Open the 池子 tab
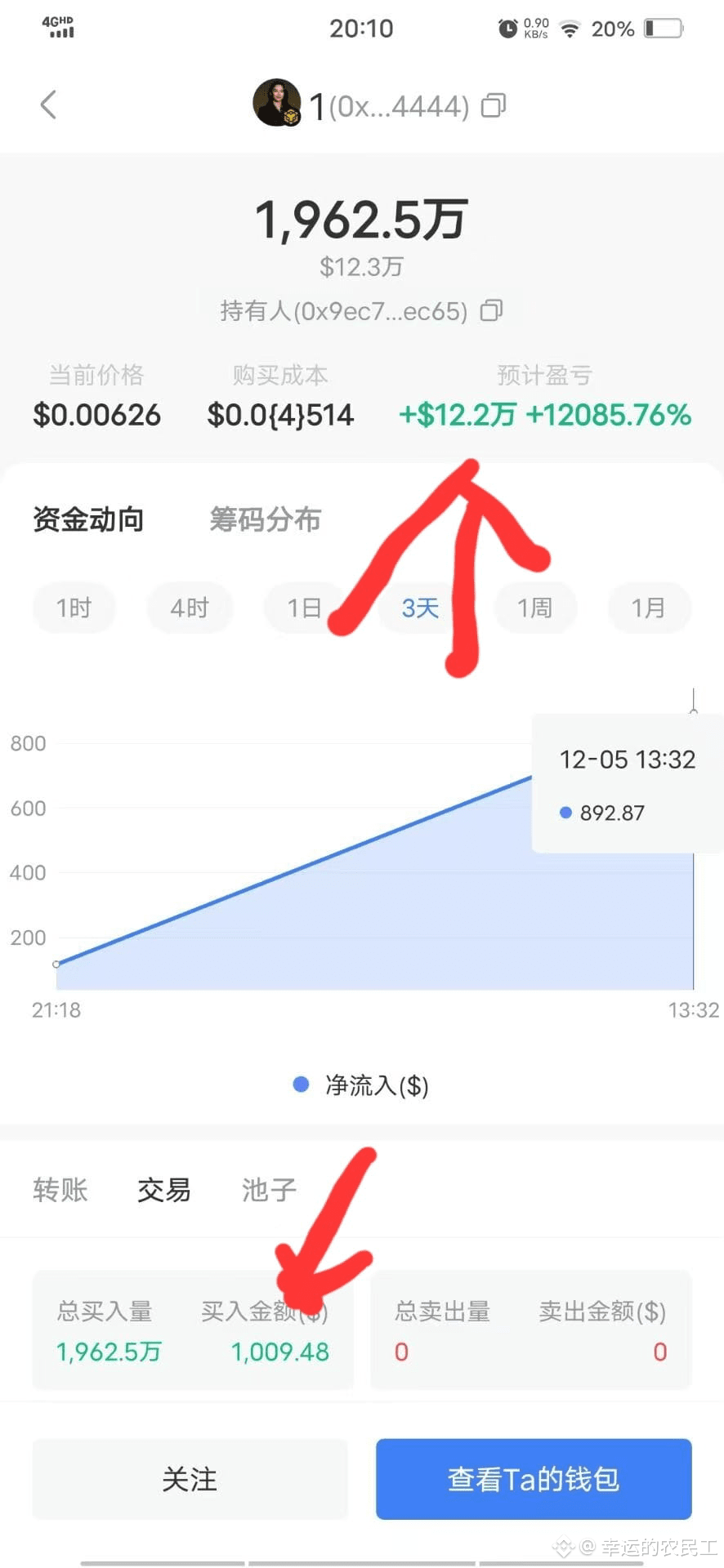The image size is (724, 1568). [266, 1189]
